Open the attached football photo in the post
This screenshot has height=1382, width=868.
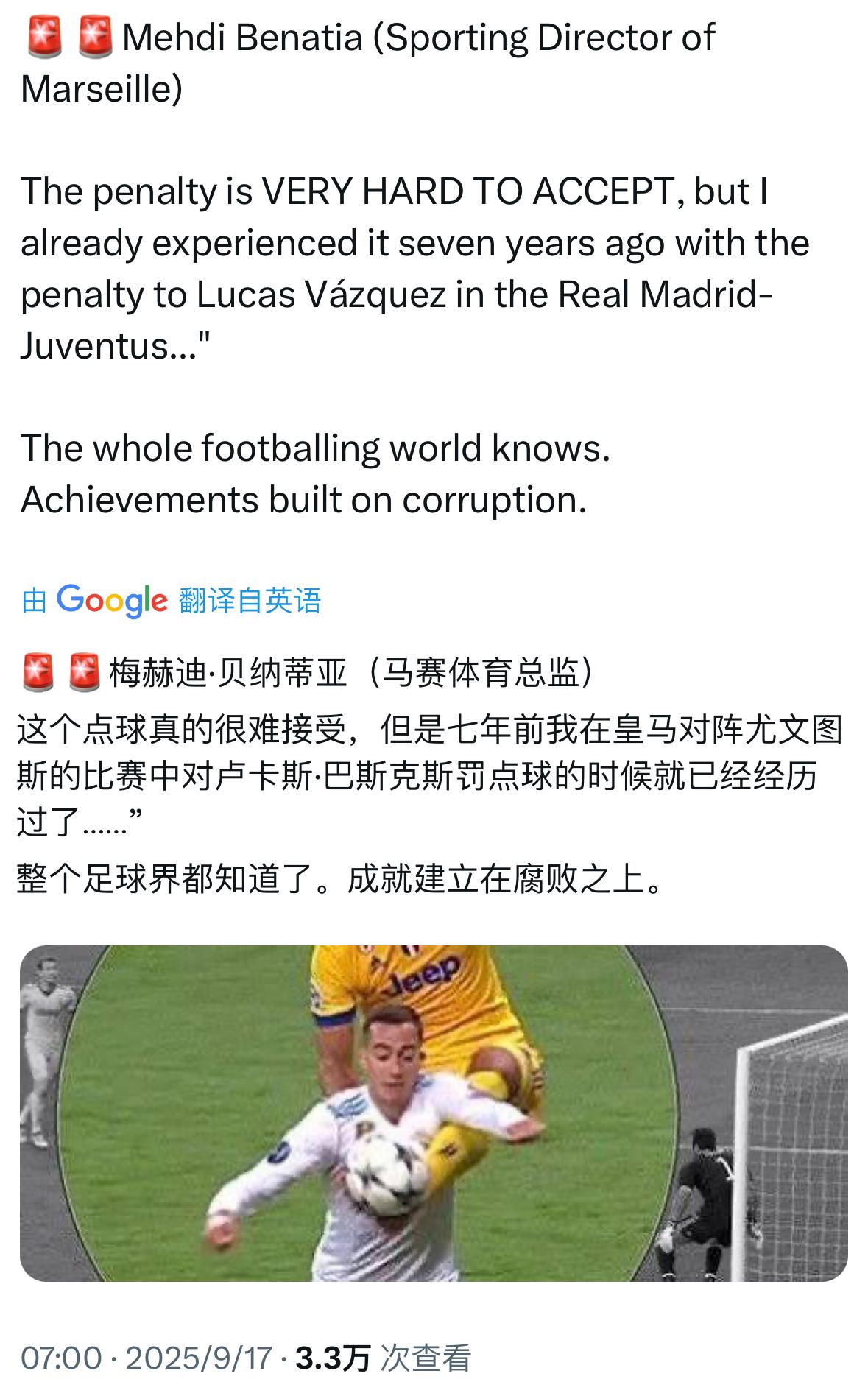pyautogui.click(x=434, y=1113)
